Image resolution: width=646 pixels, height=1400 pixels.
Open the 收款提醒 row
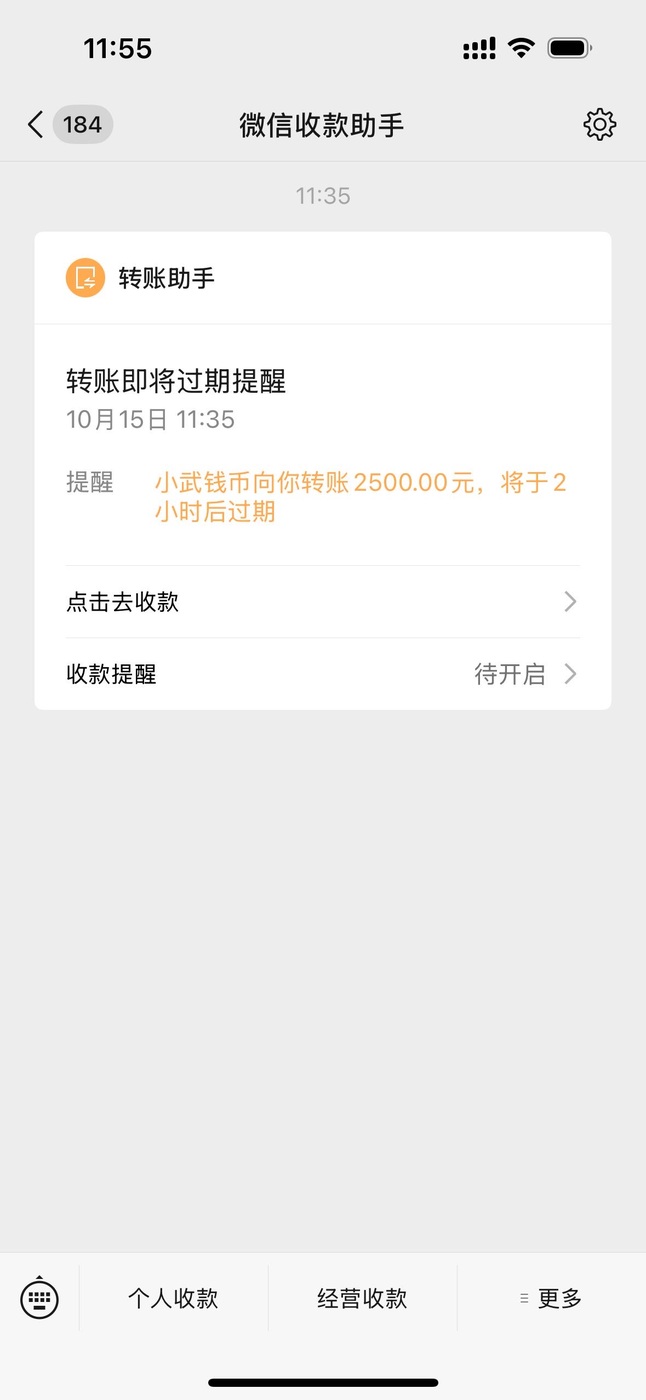[322, 674]
